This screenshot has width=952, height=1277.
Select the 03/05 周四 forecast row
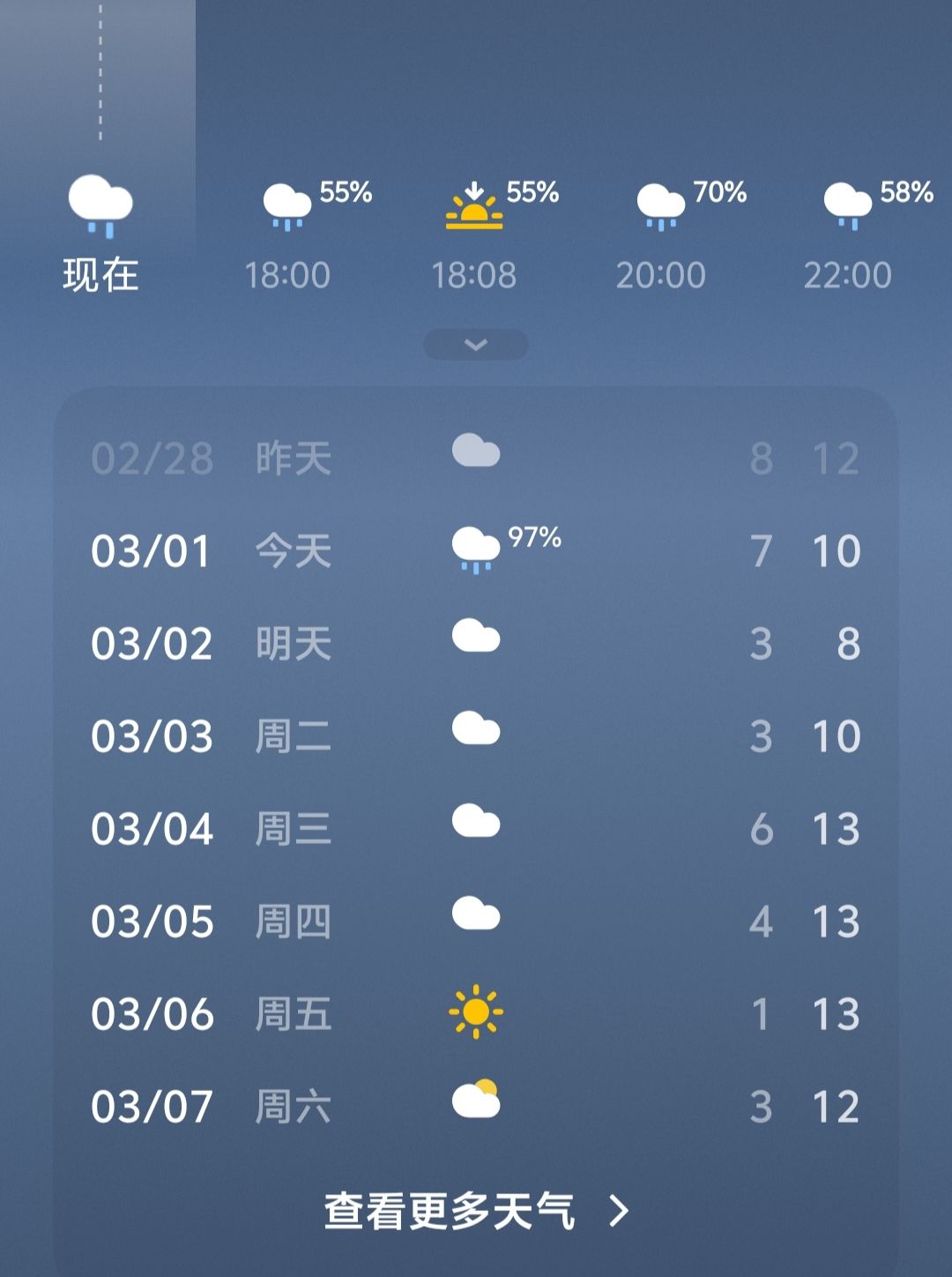point(476,921)
